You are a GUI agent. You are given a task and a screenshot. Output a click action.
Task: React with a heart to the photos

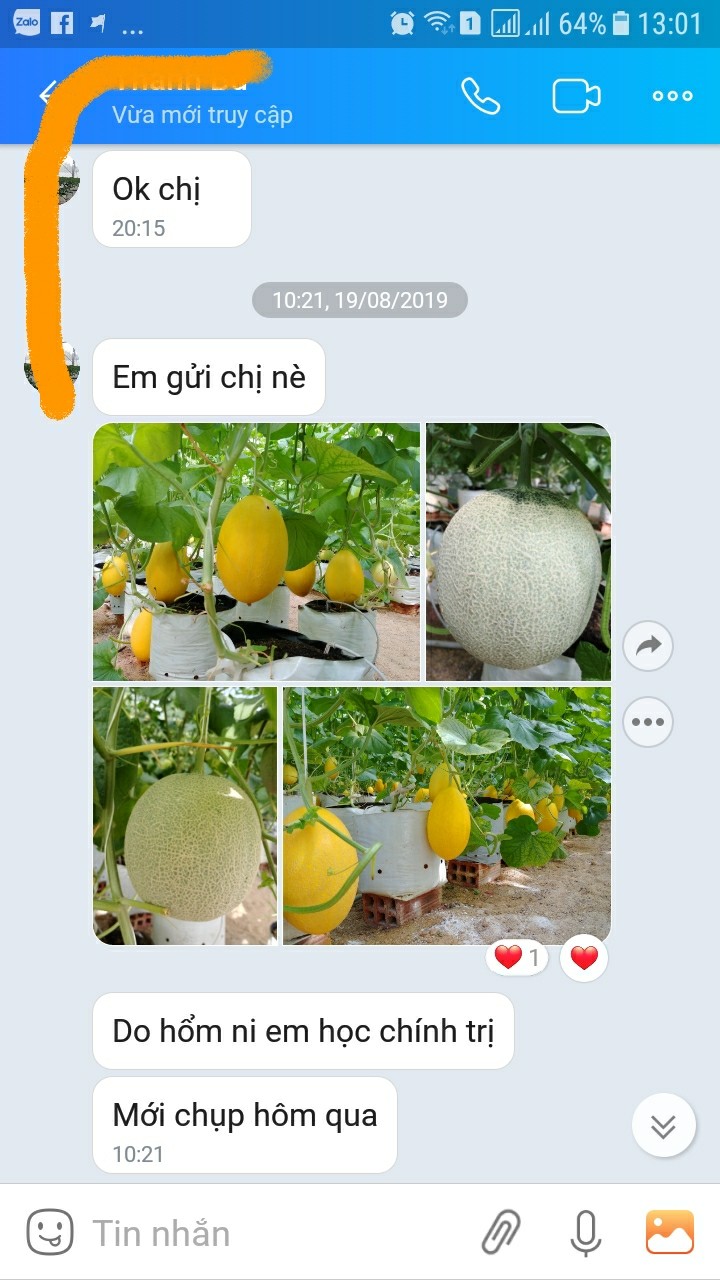[x=584, y=958]
